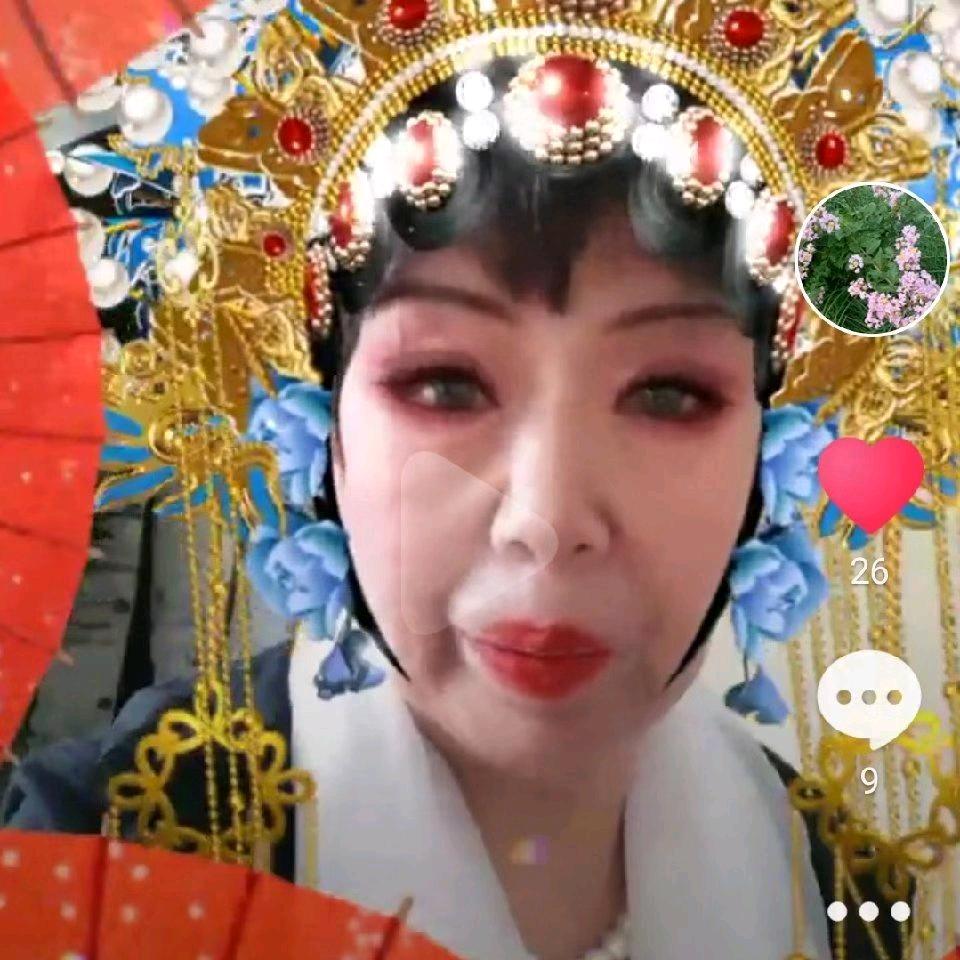Like this video with the heart
Viewport: 960px width, 960px height.
click(870, 484)
